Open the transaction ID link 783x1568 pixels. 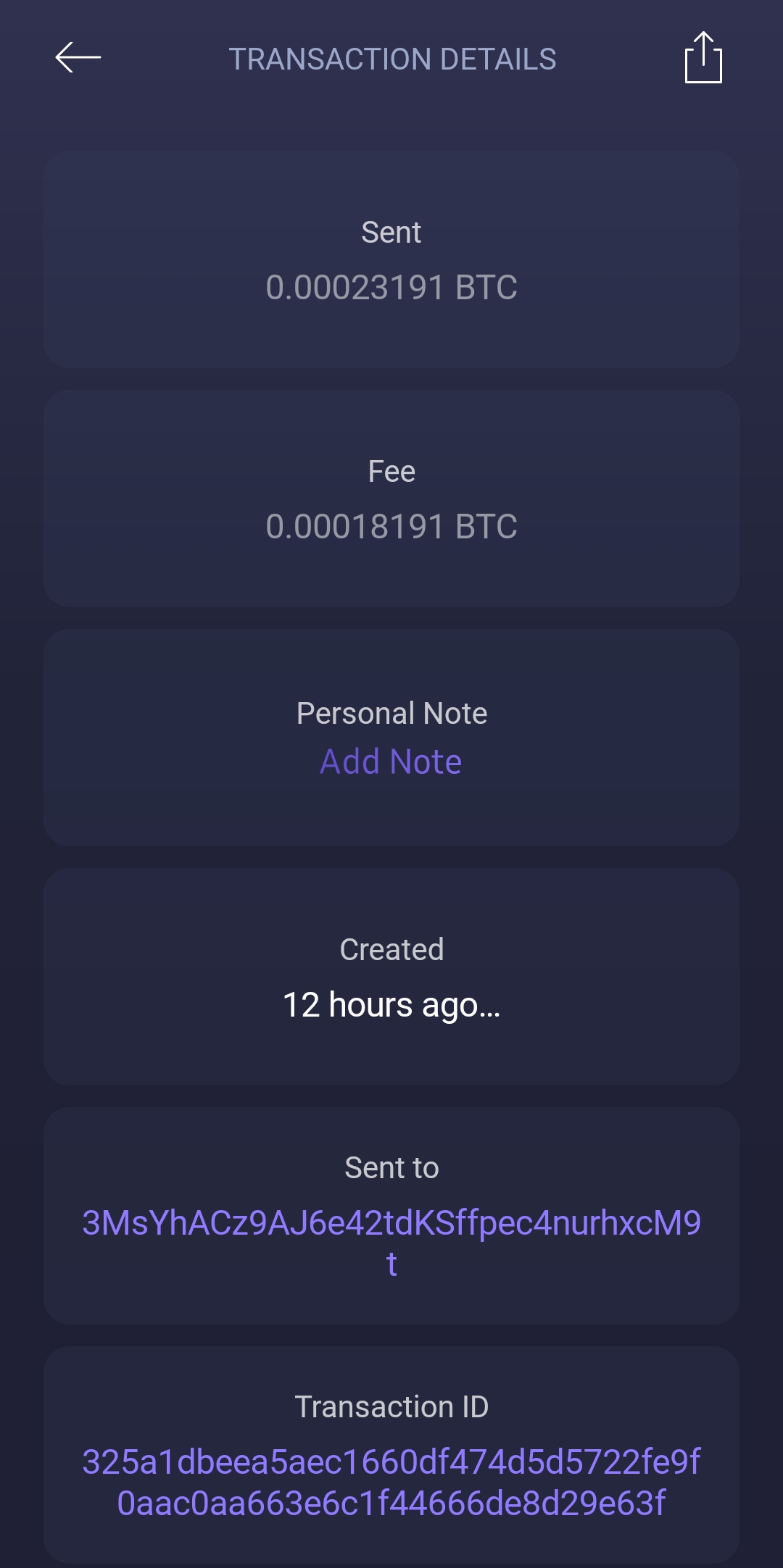pyautogui.click(x=391, y=1482)
